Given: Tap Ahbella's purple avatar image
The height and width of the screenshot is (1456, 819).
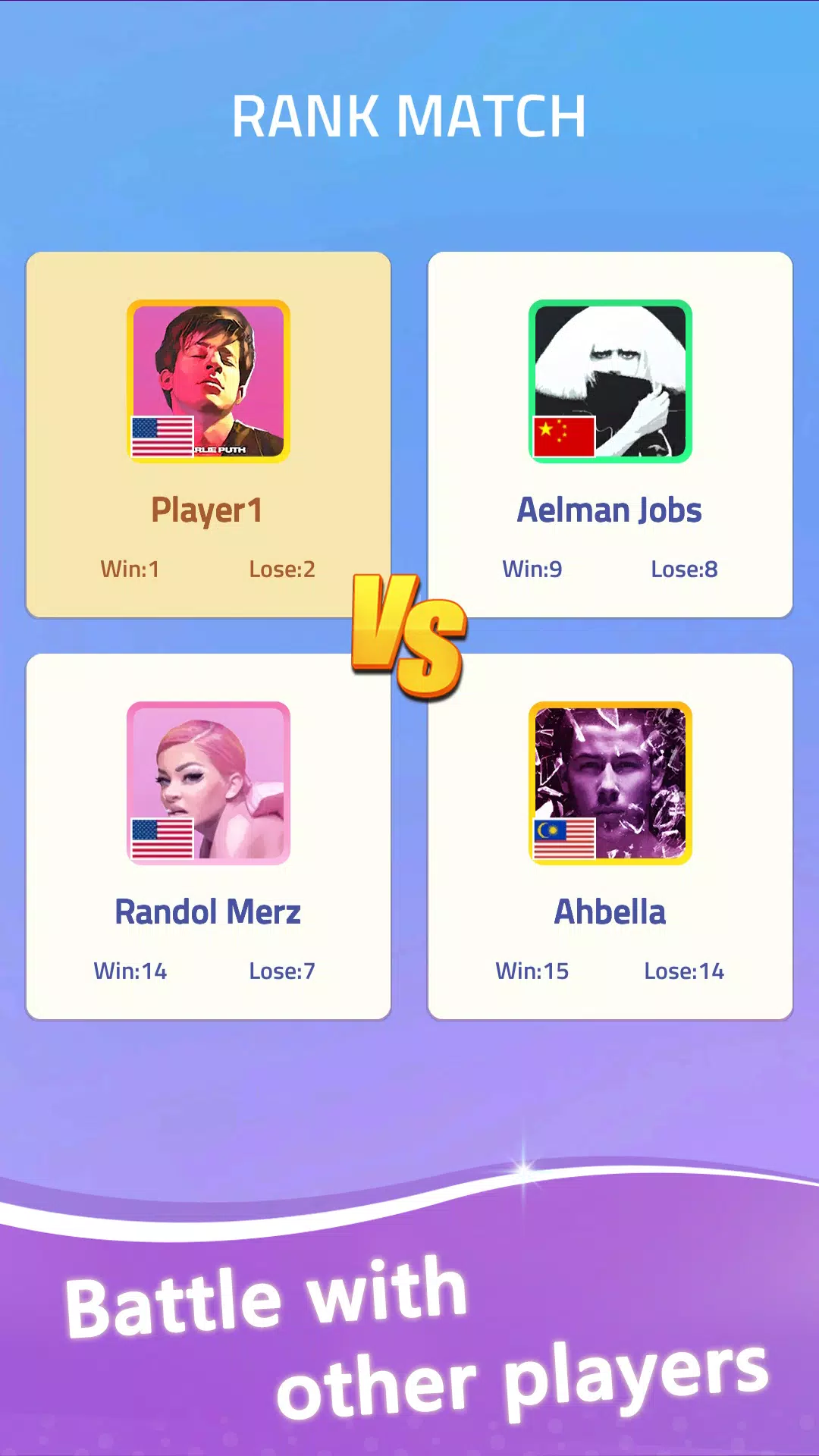Looking at the screenshot, I should 610,781.
